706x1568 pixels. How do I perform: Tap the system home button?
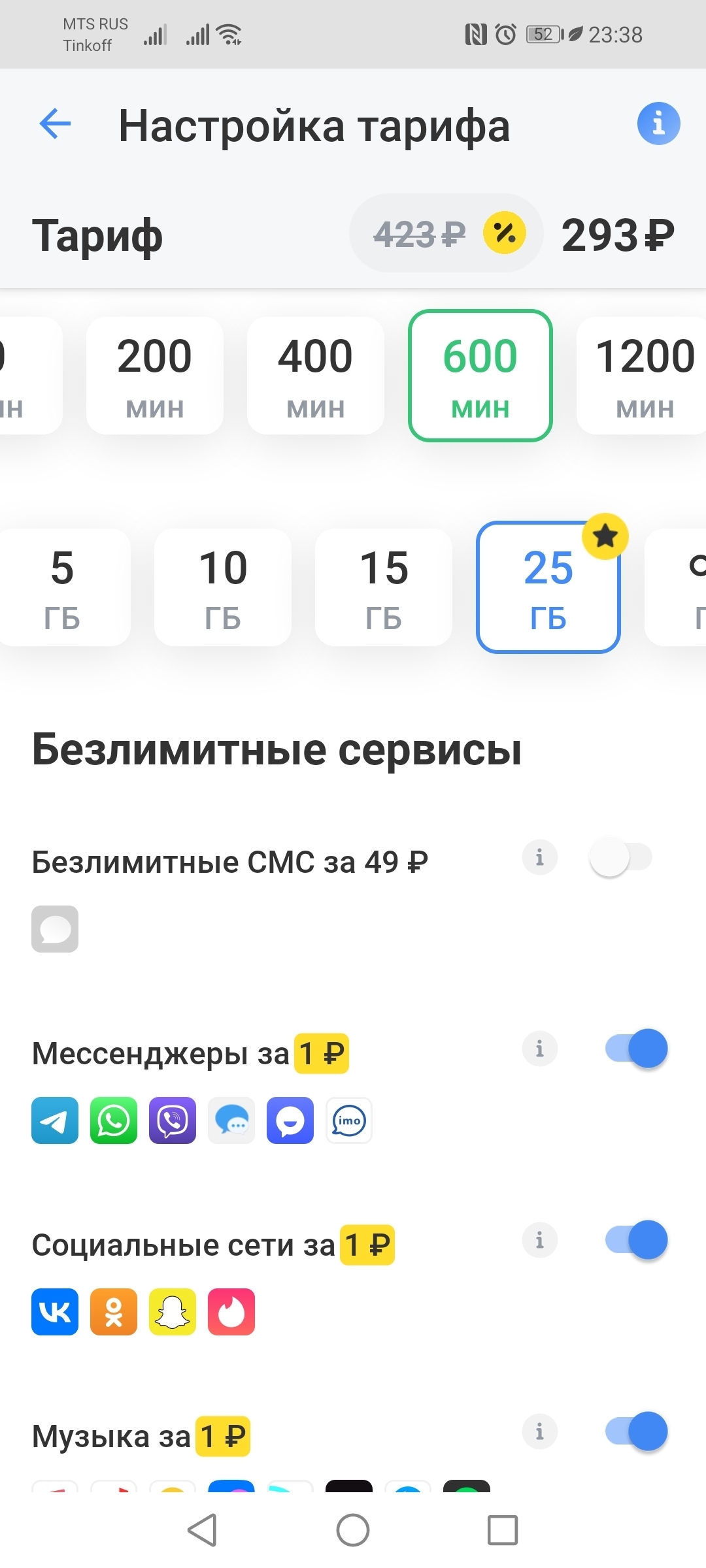353,1530
